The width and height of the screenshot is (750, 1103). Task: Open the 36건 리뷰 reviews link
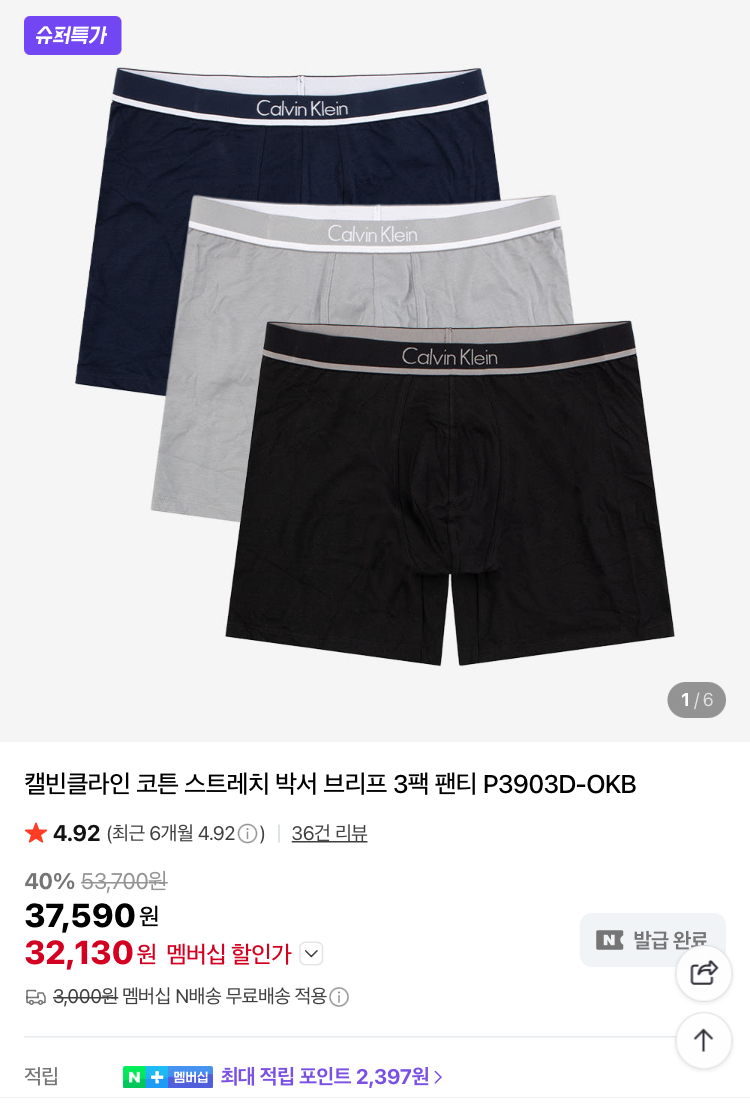click(329, 833)
